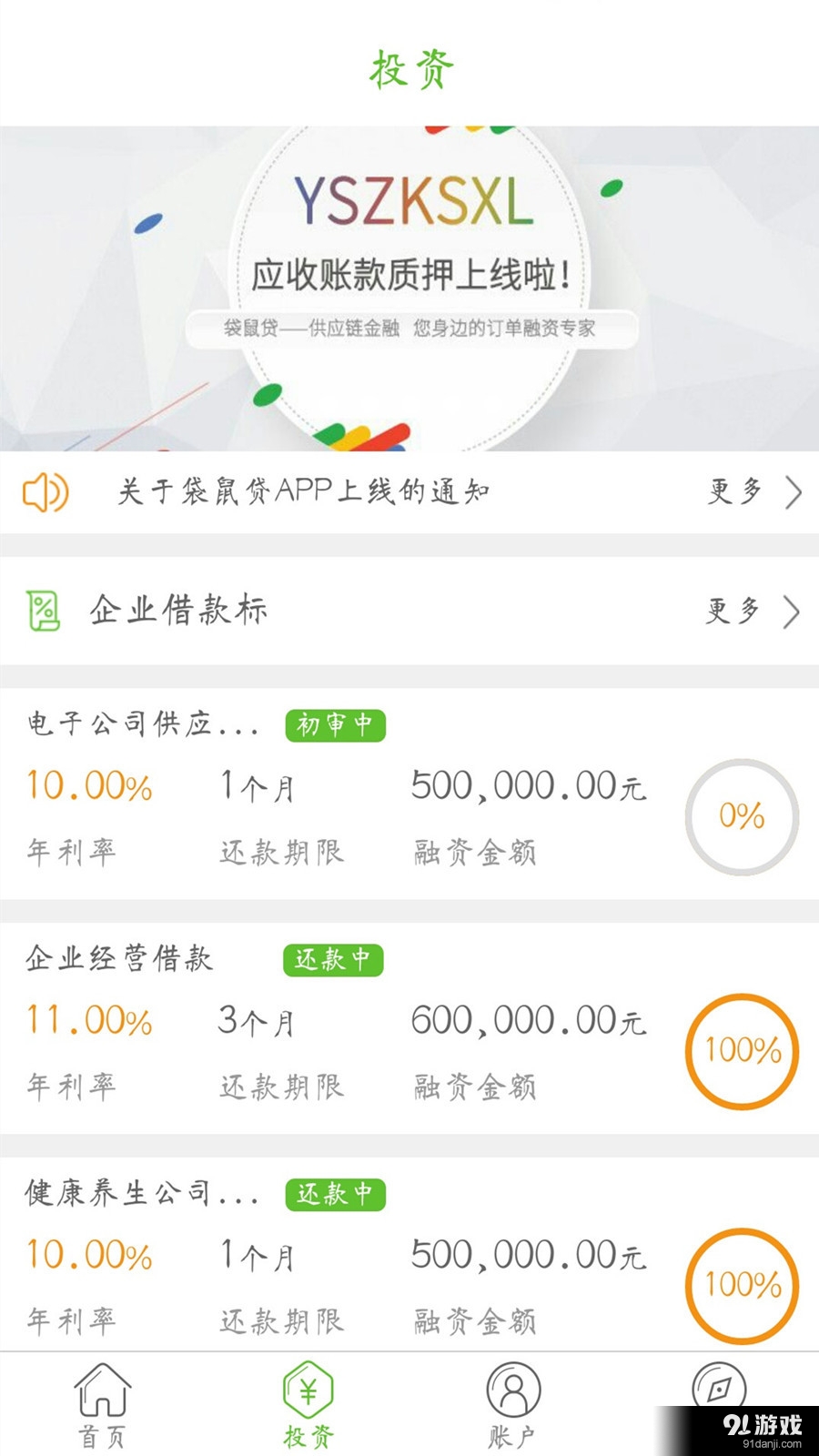Viewport: 819px width, 1456px height.
Task: Tap the 还款中 badge on 企业经营借款
Action: (332, 960)
